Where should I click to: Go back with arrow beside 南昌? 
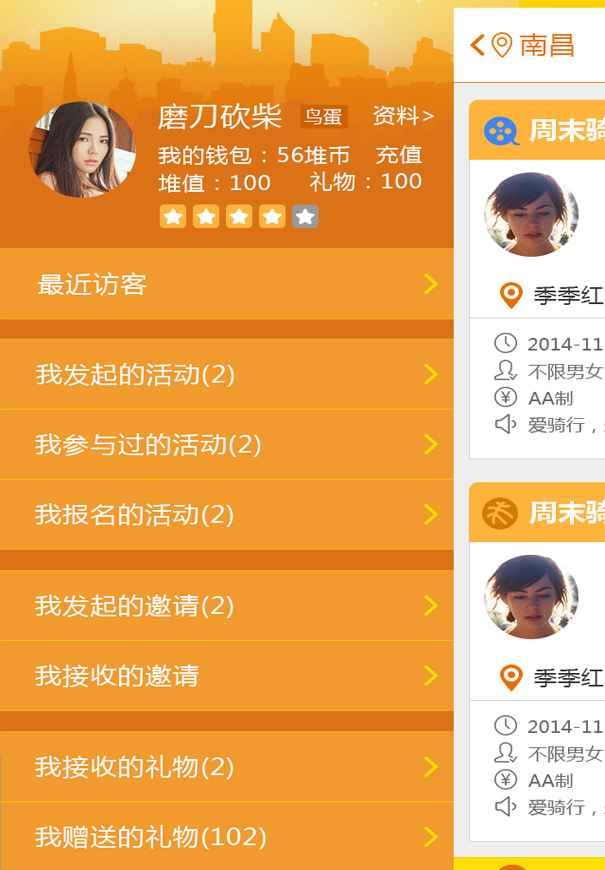(x=477, y=45)
